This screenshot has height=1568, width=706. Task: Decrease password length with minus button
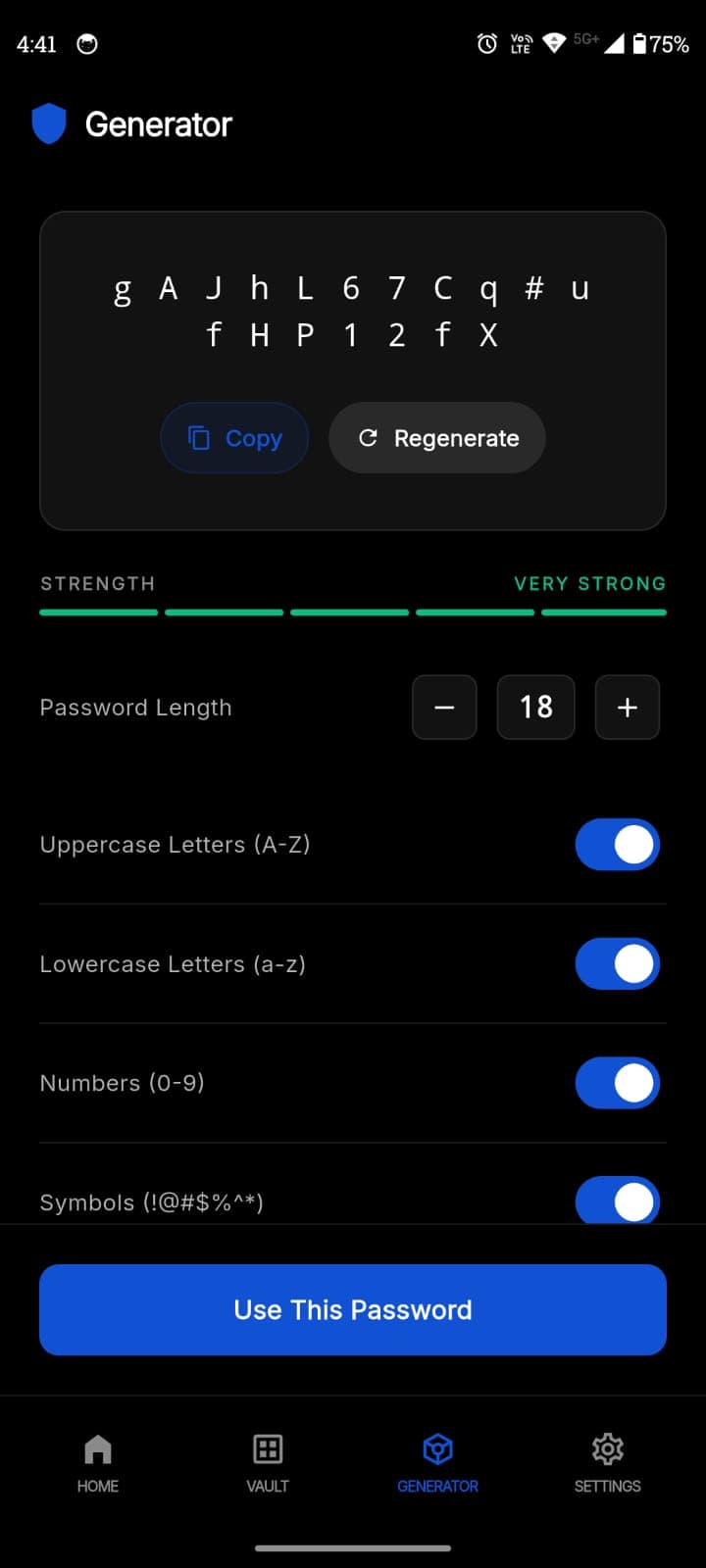point(444,708)
